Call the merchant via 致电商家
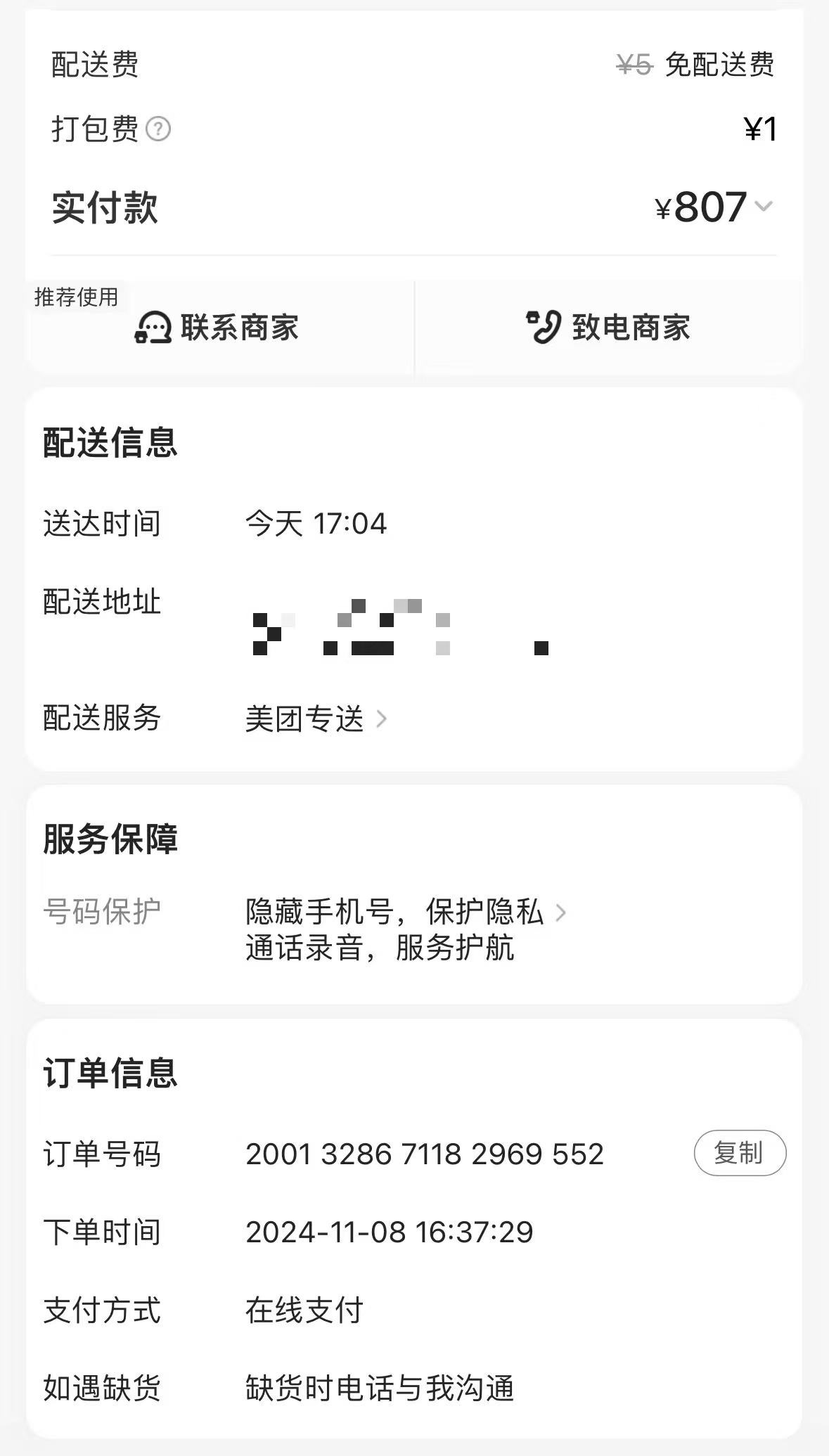 pyautogui.click(x=609, y=328)
